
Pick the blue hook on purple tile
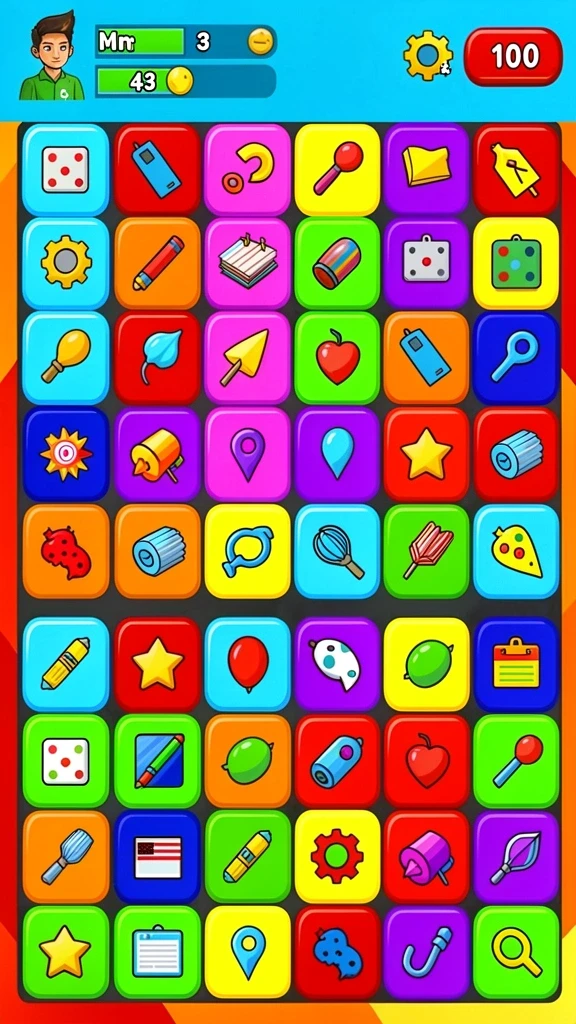pyautogui.click(x=426, y=952)
